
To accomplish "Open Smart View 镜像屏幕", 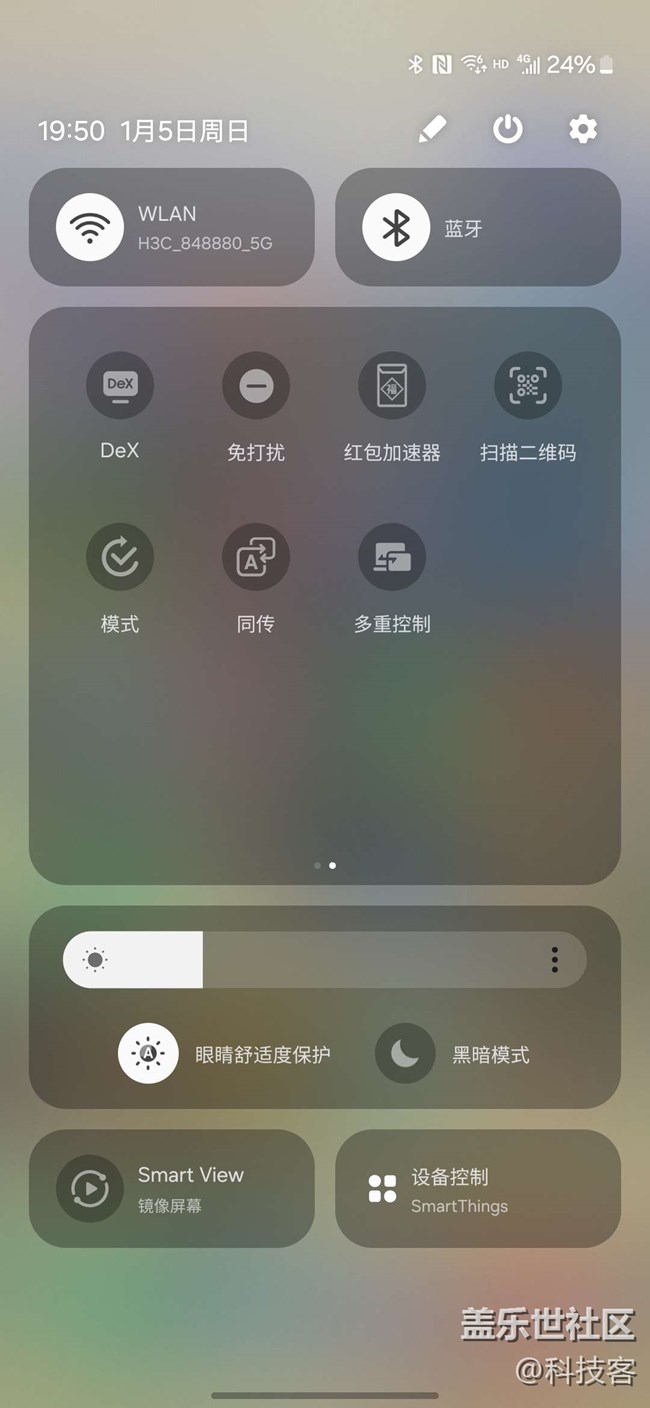I will (172, 1189).
